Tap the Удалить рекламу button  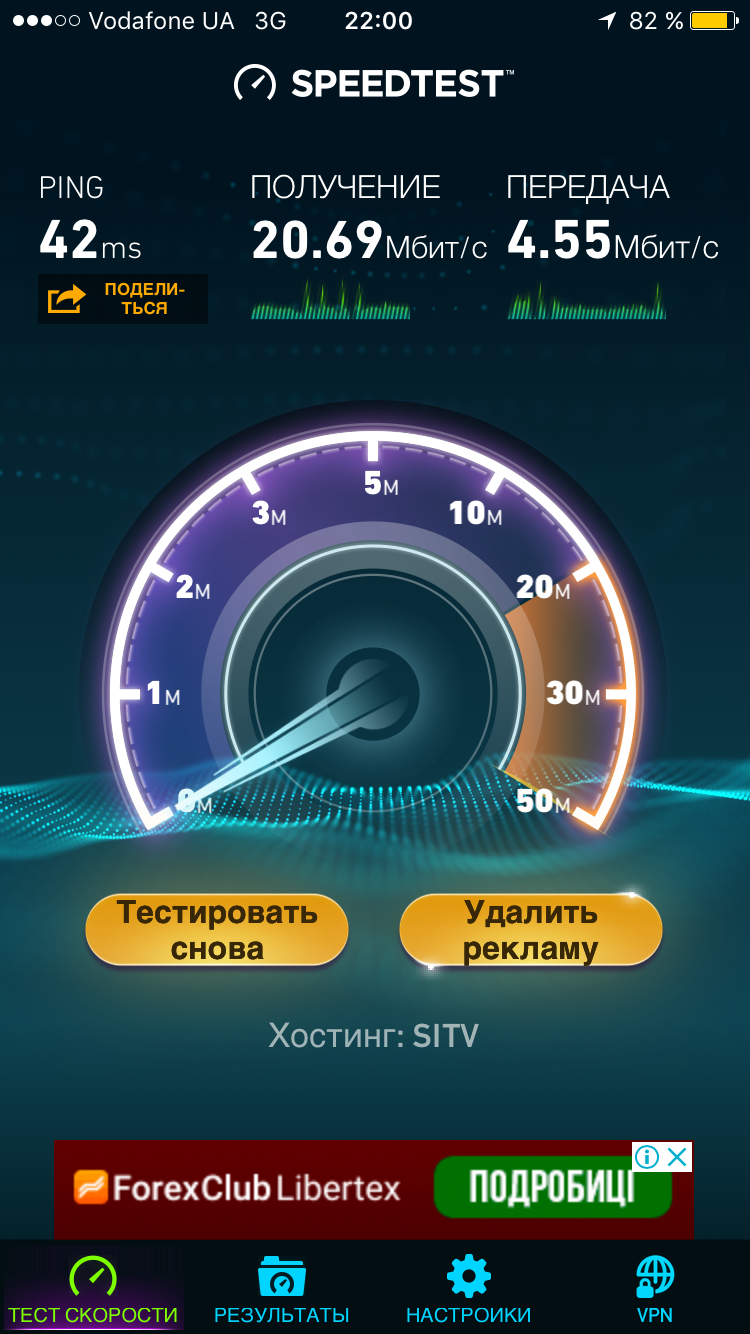(530, 930)
